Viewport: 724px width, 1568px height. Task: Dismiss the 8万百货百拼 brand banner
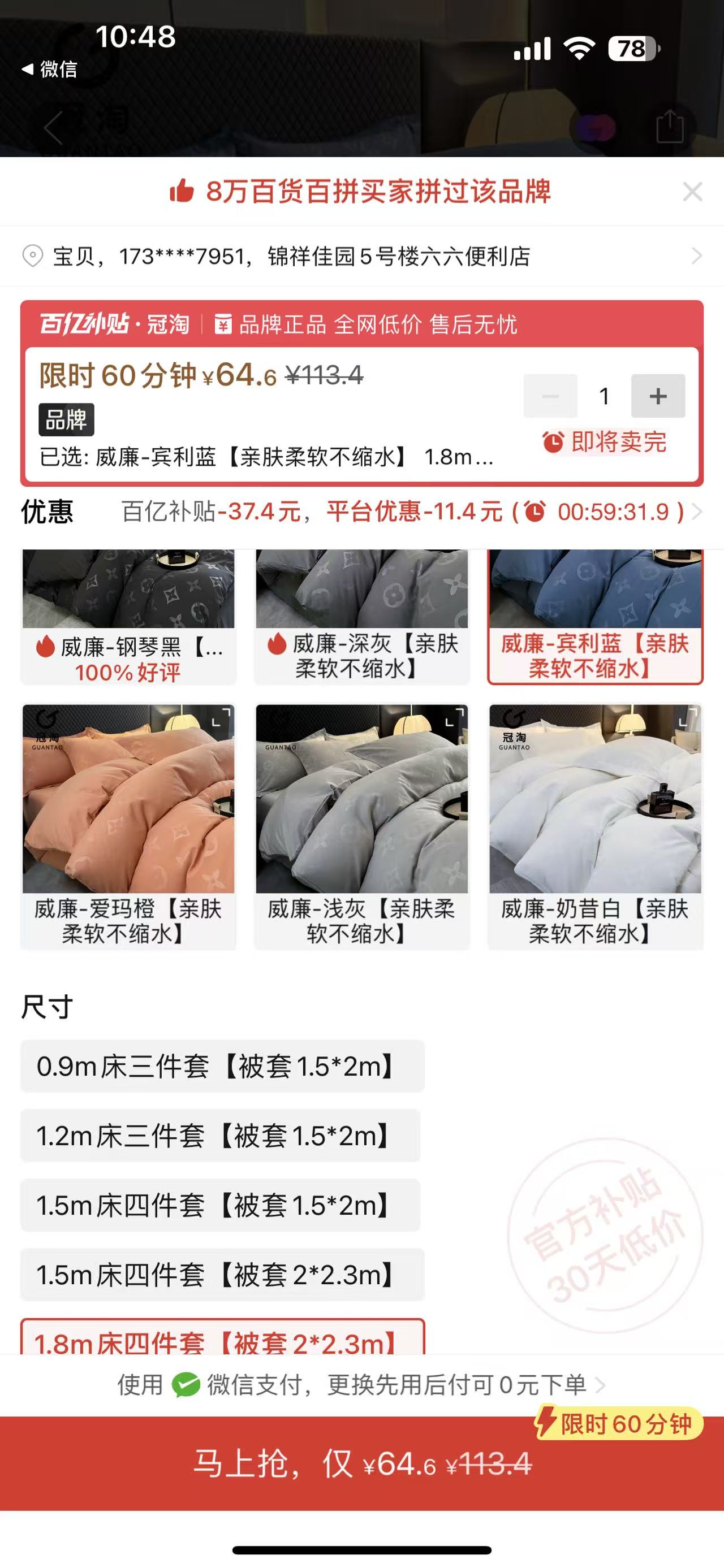(x=692, y=192)
